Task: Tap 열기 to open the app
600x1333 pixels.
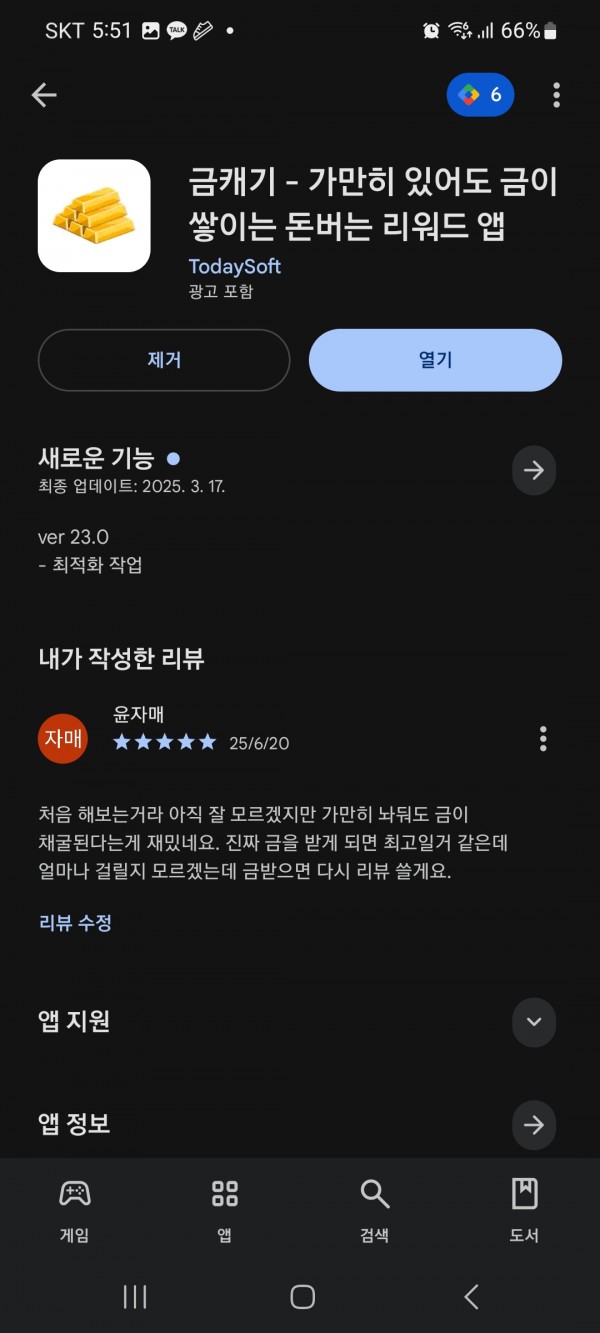Action: (435, 360)
